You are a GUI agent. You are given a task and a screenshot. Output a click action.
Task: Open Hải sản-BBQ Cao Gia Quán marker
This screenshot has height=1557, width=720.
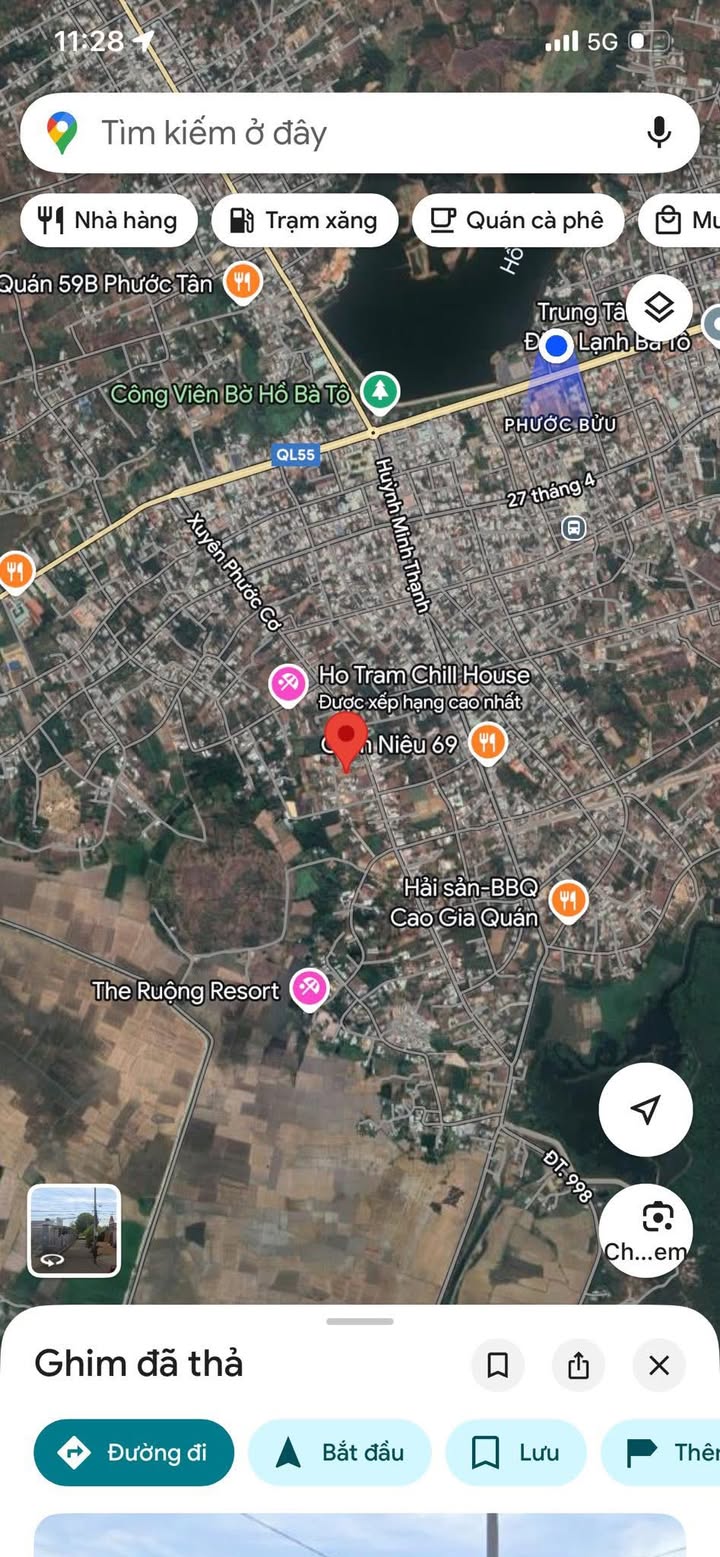(x=568, y=900)
